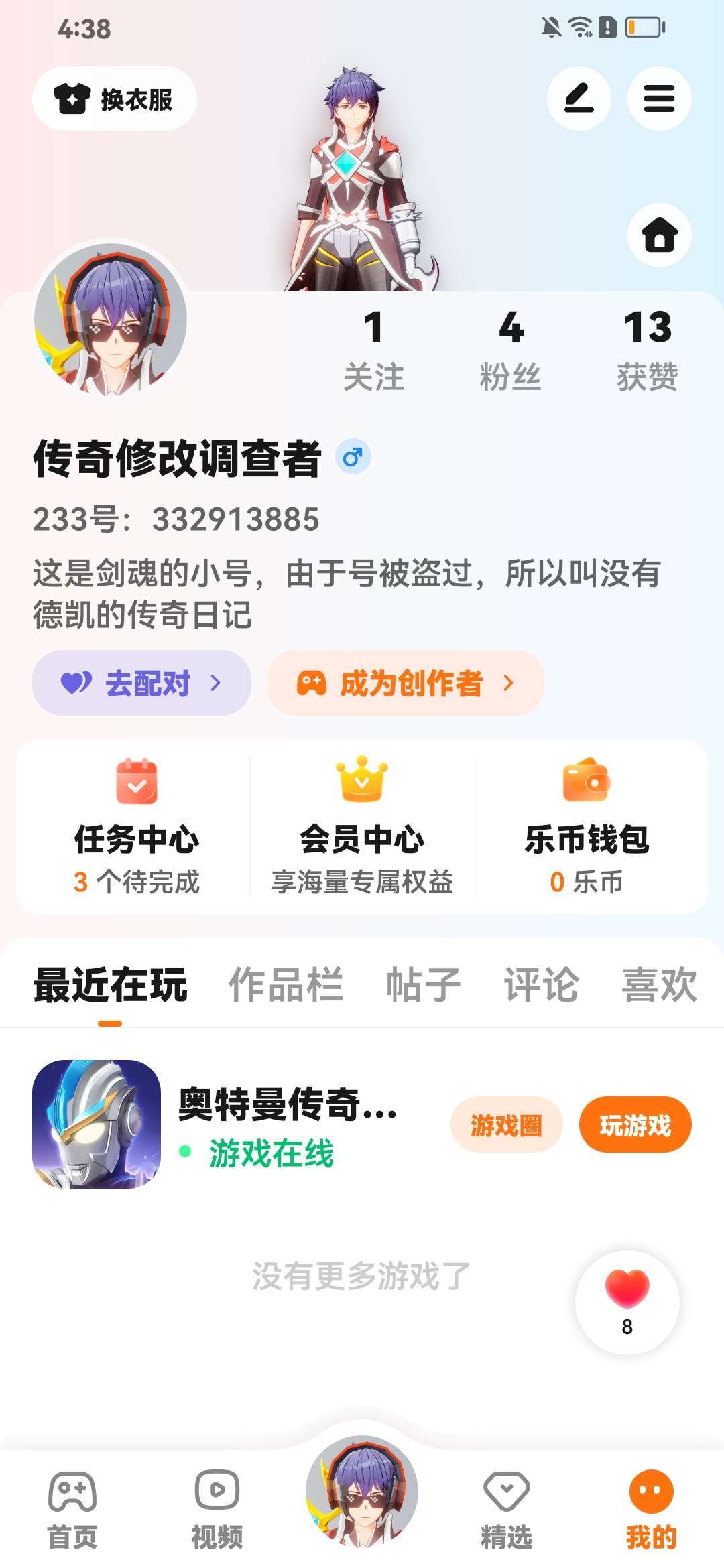724x1568 pixels.
Task: Tap the house icon button
Action: pyautogui.click(x=659, y=235)
